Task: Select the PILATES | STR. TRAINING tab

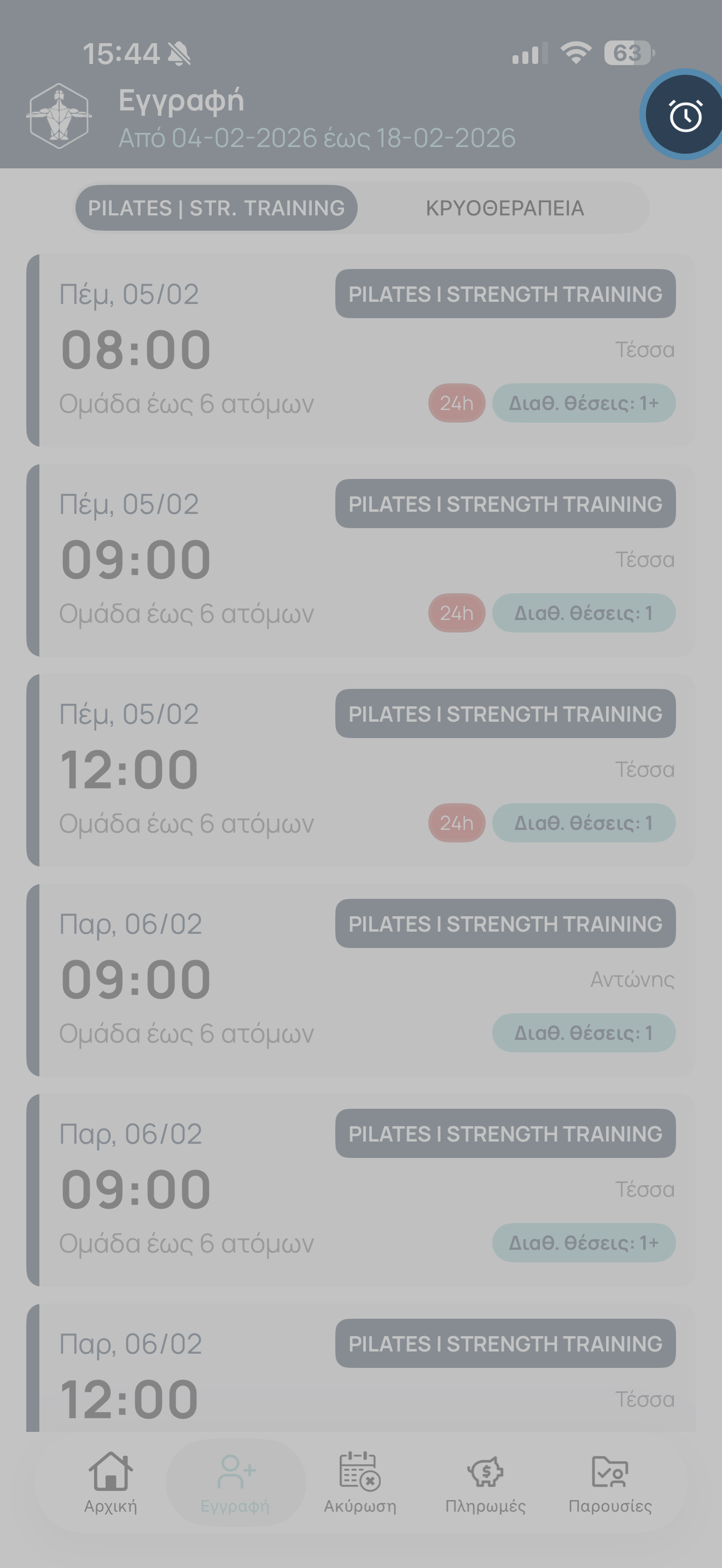Action: pos(216,208)
